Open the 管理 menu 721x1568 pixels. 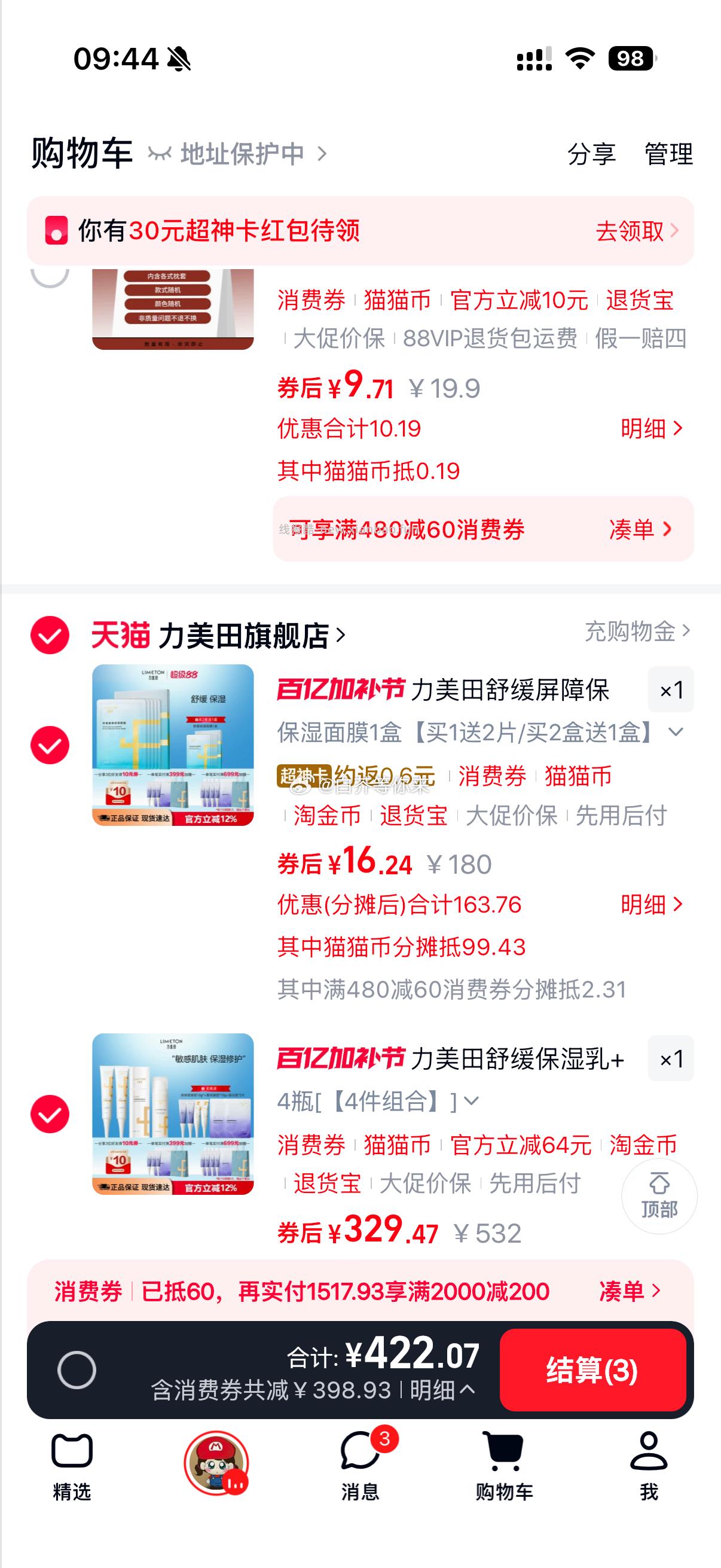click(x=667, y=154)
